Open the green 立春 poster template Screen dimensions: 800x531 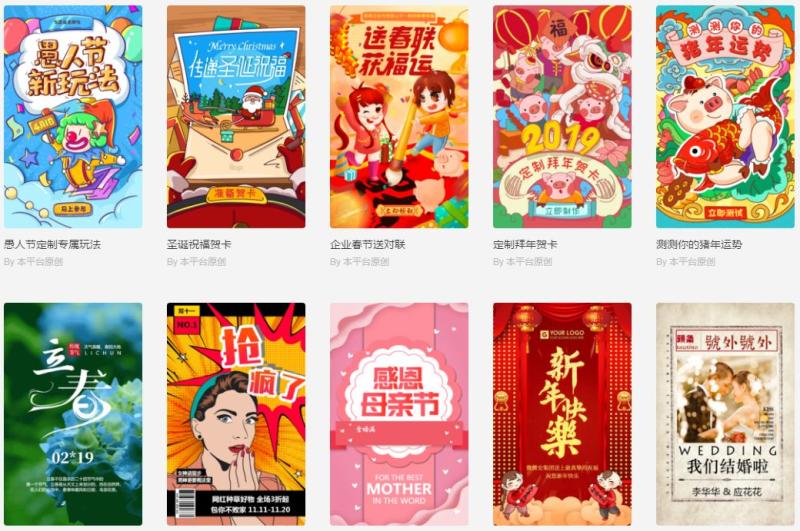73,414
